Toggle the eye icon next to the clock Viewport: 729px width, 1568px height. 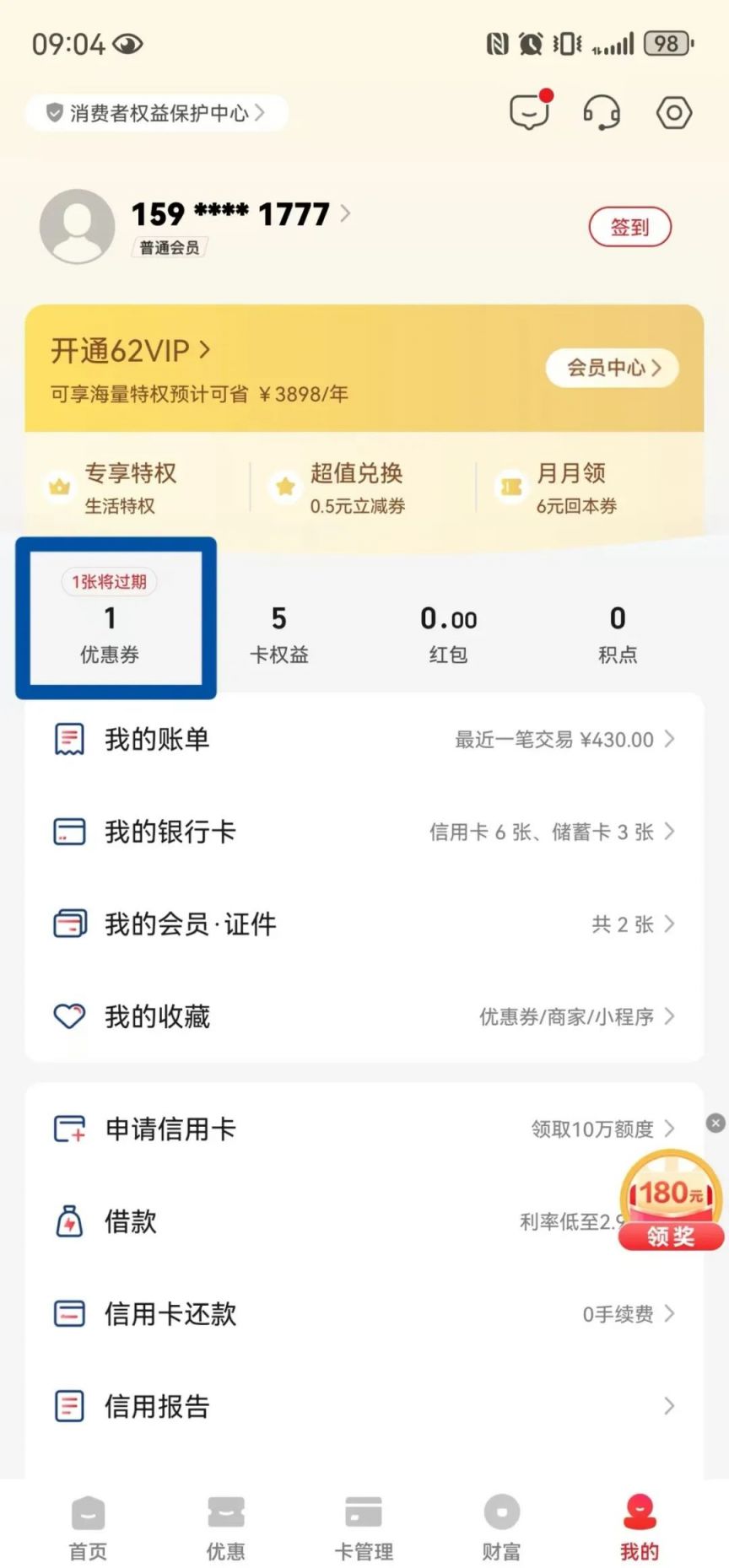coord(127,45)
